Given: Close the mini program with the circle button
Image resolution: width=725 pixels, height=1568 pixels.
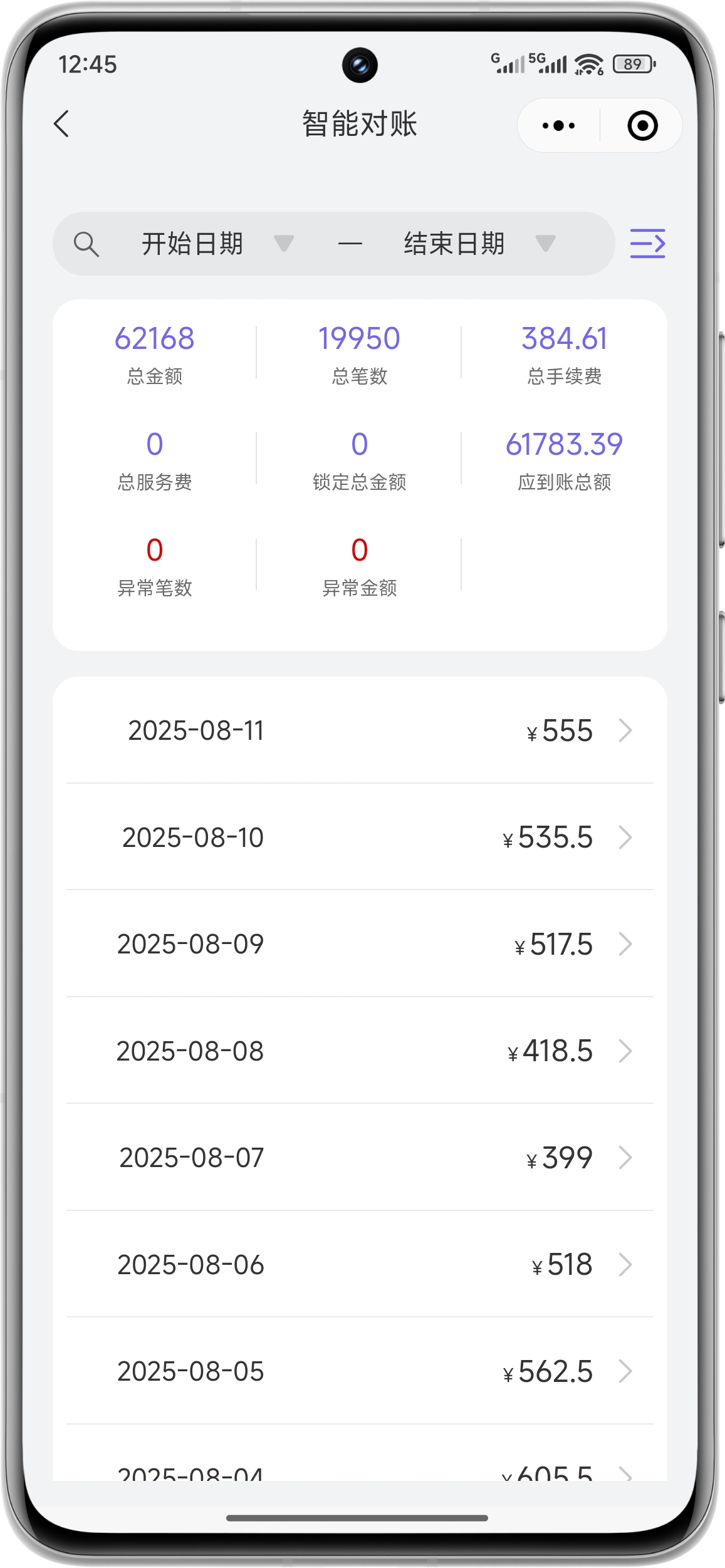Looking at the screenshot, I should click(x=642, y=125).
